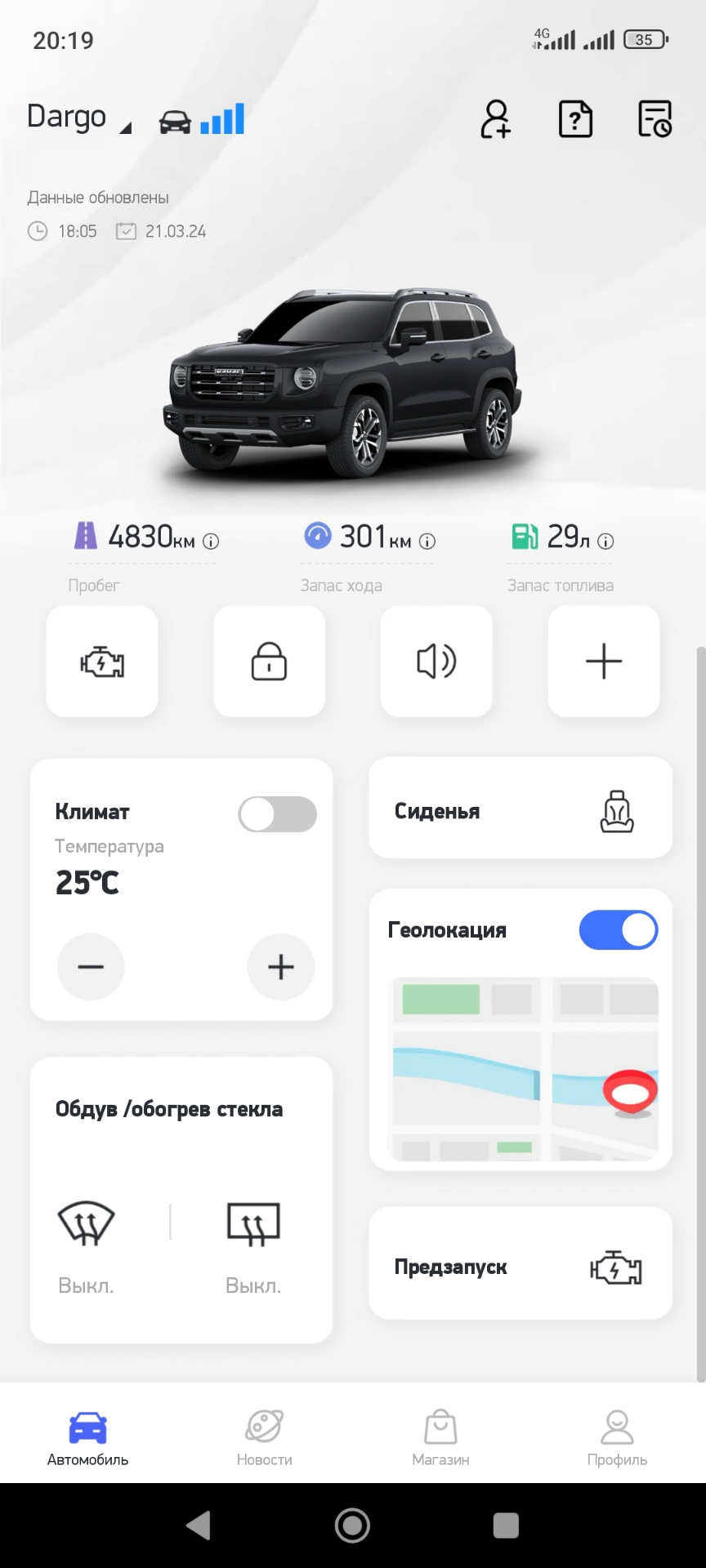Image resolution: width=706 pixels, height=1568 pixels.
Task: Tap the add user icon
Action: click(496, 119)
